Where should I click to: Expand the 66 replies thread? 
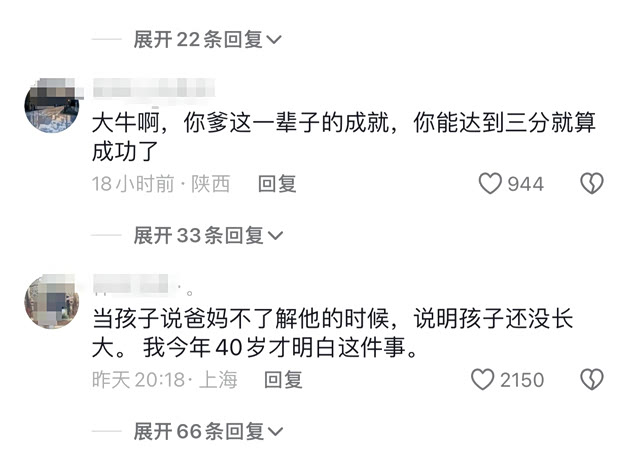[207, 432]
